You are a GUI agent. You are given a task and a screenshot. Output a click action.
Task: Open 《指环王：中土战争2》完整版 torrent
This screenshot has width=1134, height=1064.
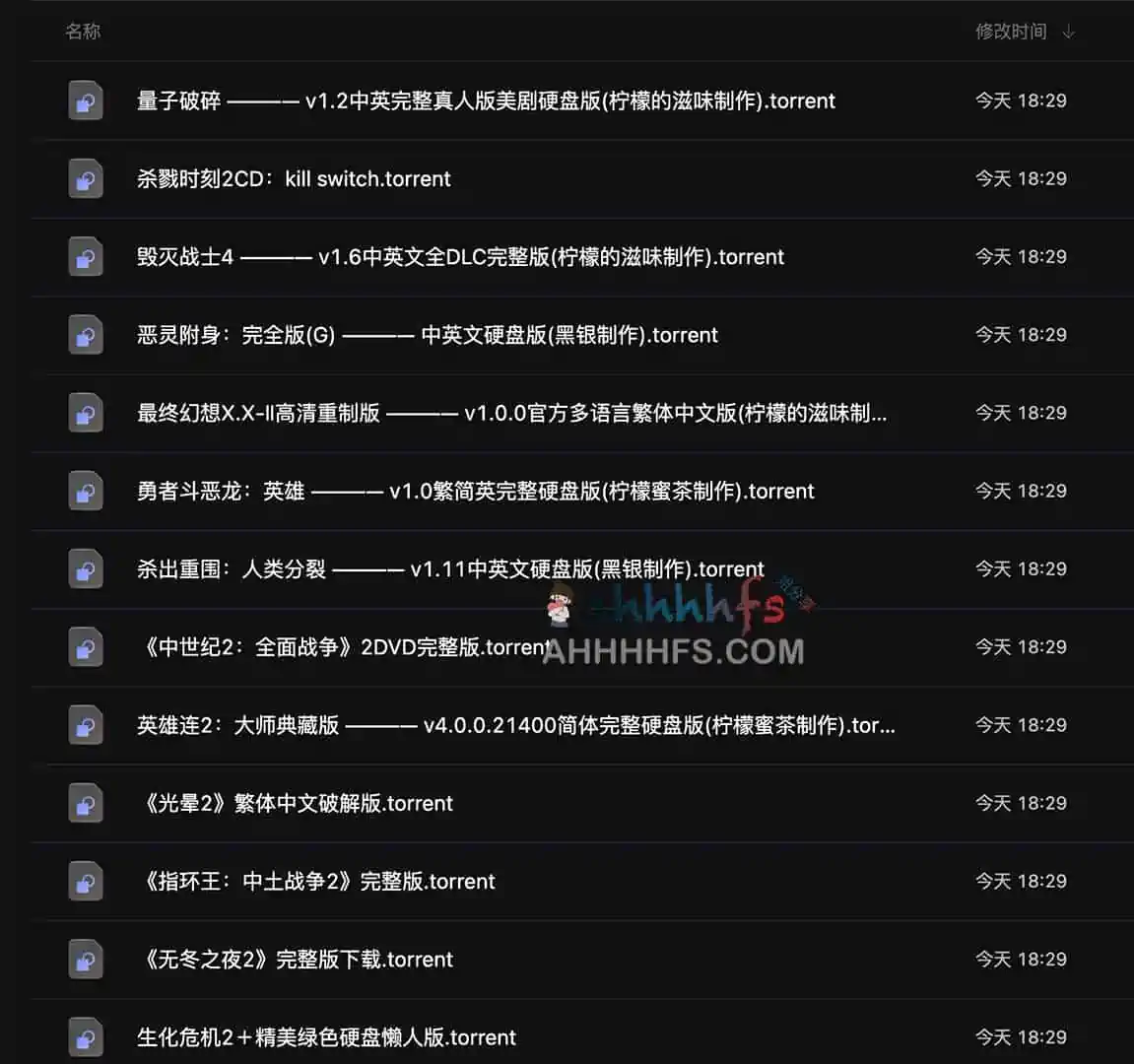point(316,881)
